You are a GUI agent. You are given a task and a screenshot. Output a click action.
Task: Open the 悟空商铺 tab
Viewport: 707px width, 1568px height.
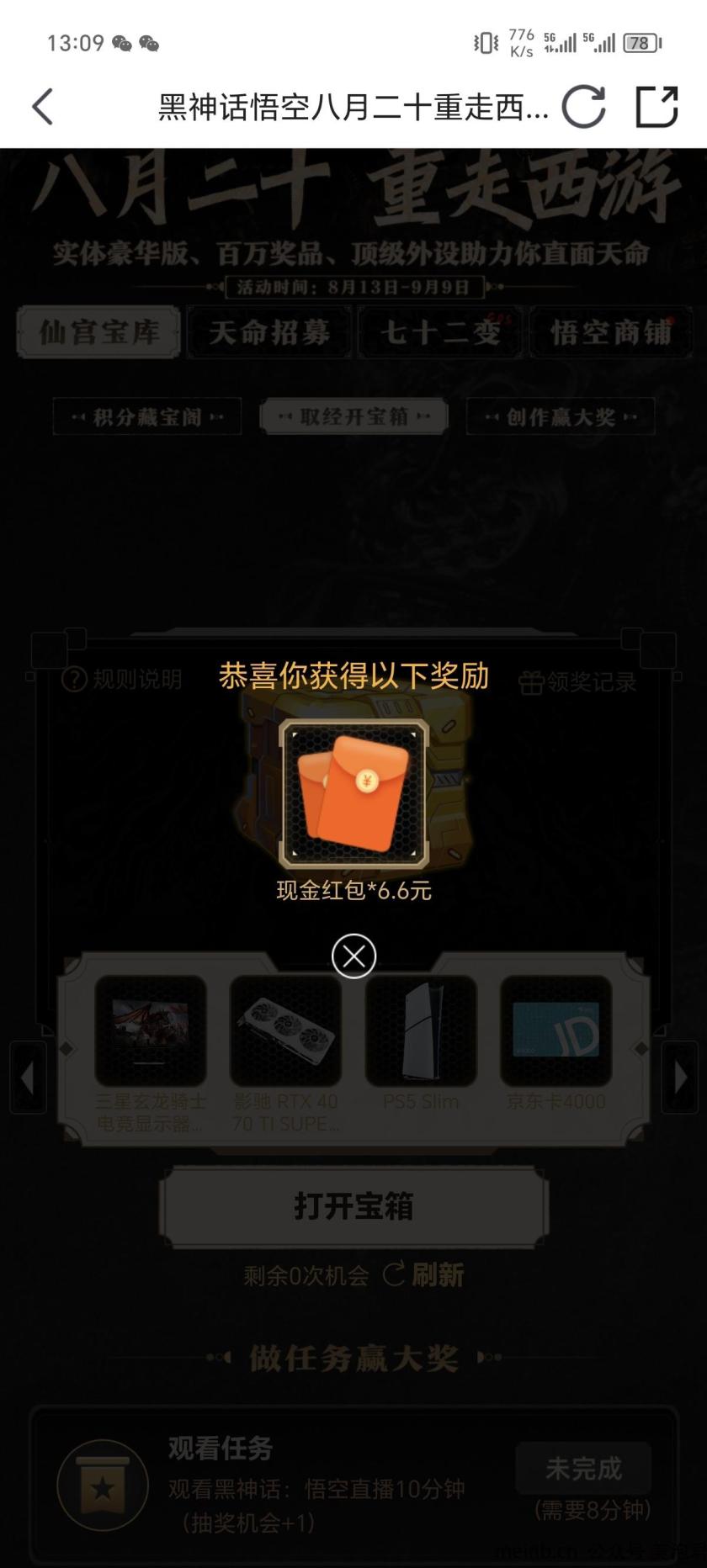tap(611, 332)
